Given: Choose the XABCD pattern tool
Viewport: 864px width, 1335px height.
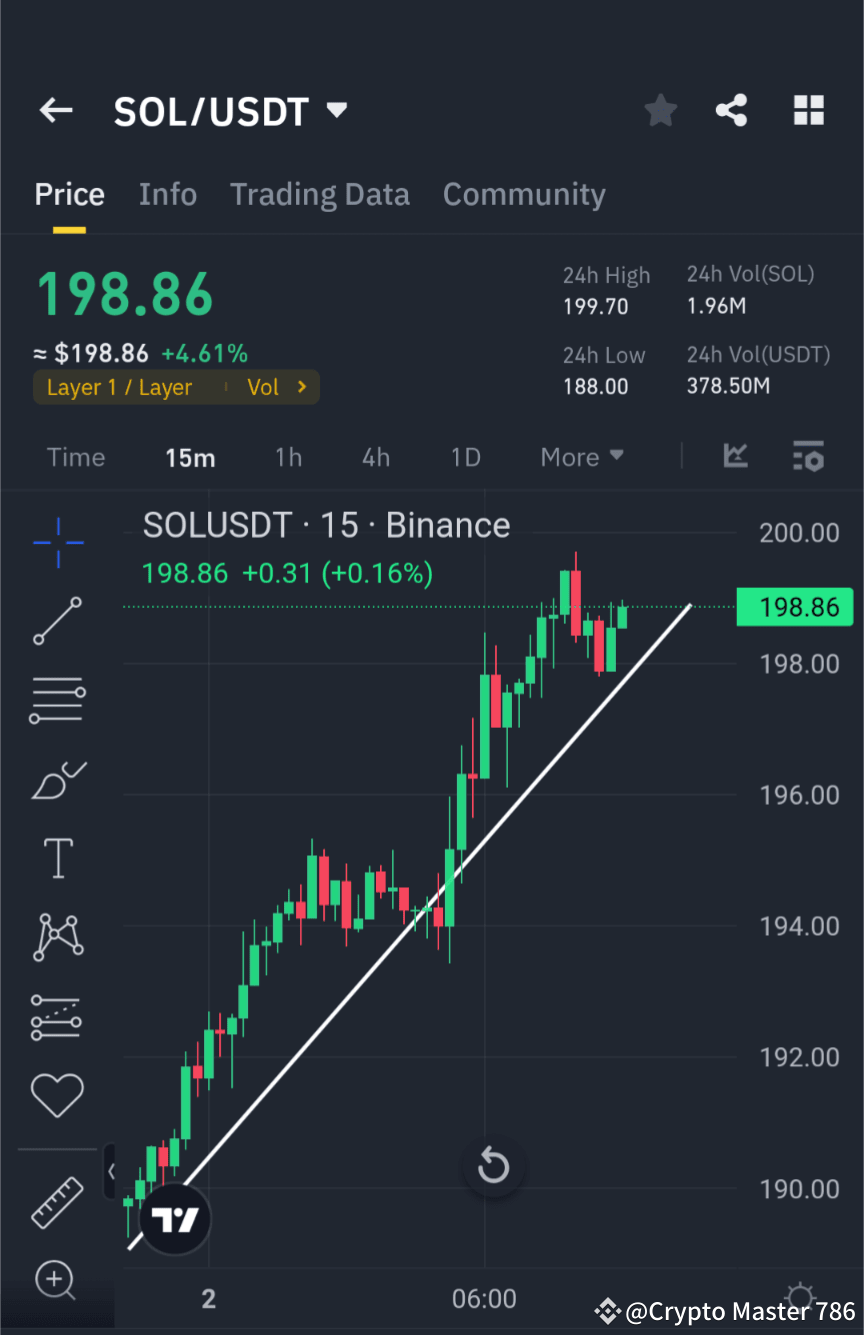Looking at the screenshot, I should (57, 937).
